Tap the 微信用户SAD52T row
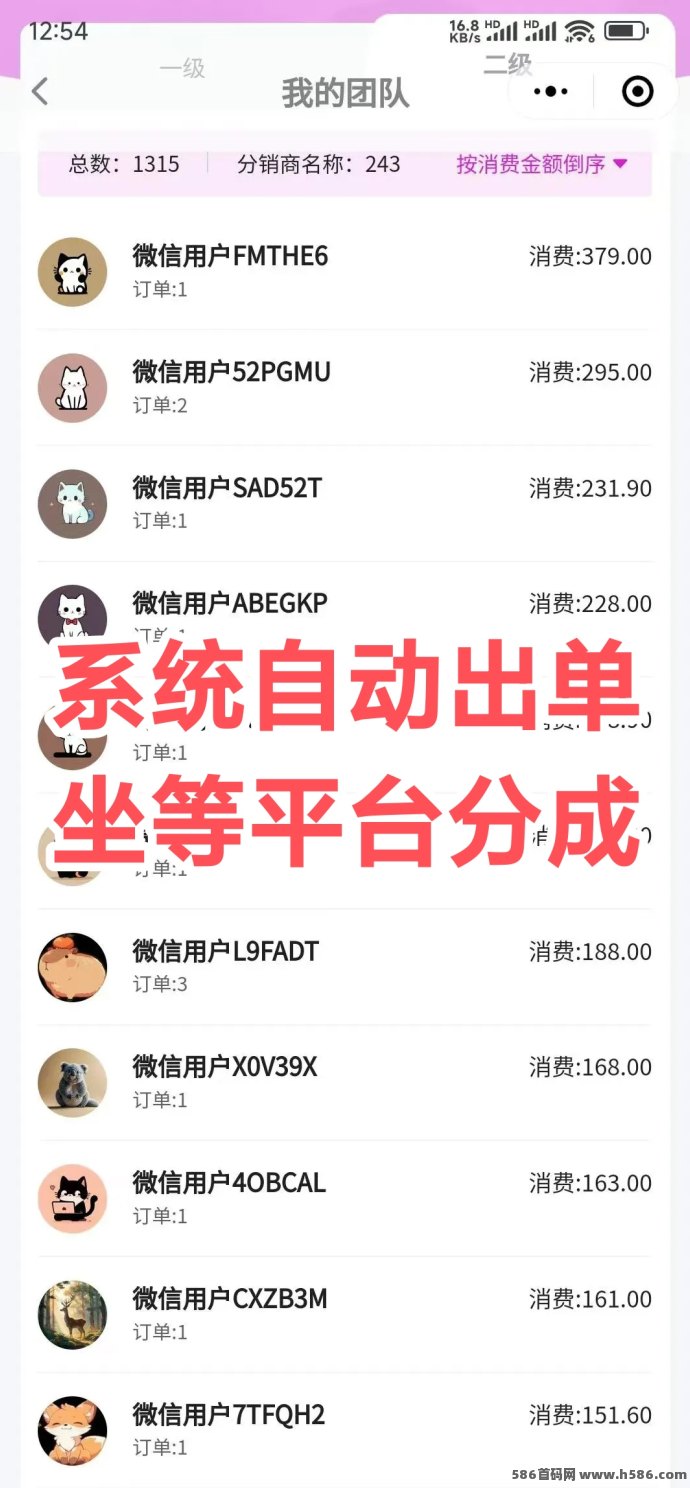The height and width of the screenshot is (1488, 690). tap(227, 489)
